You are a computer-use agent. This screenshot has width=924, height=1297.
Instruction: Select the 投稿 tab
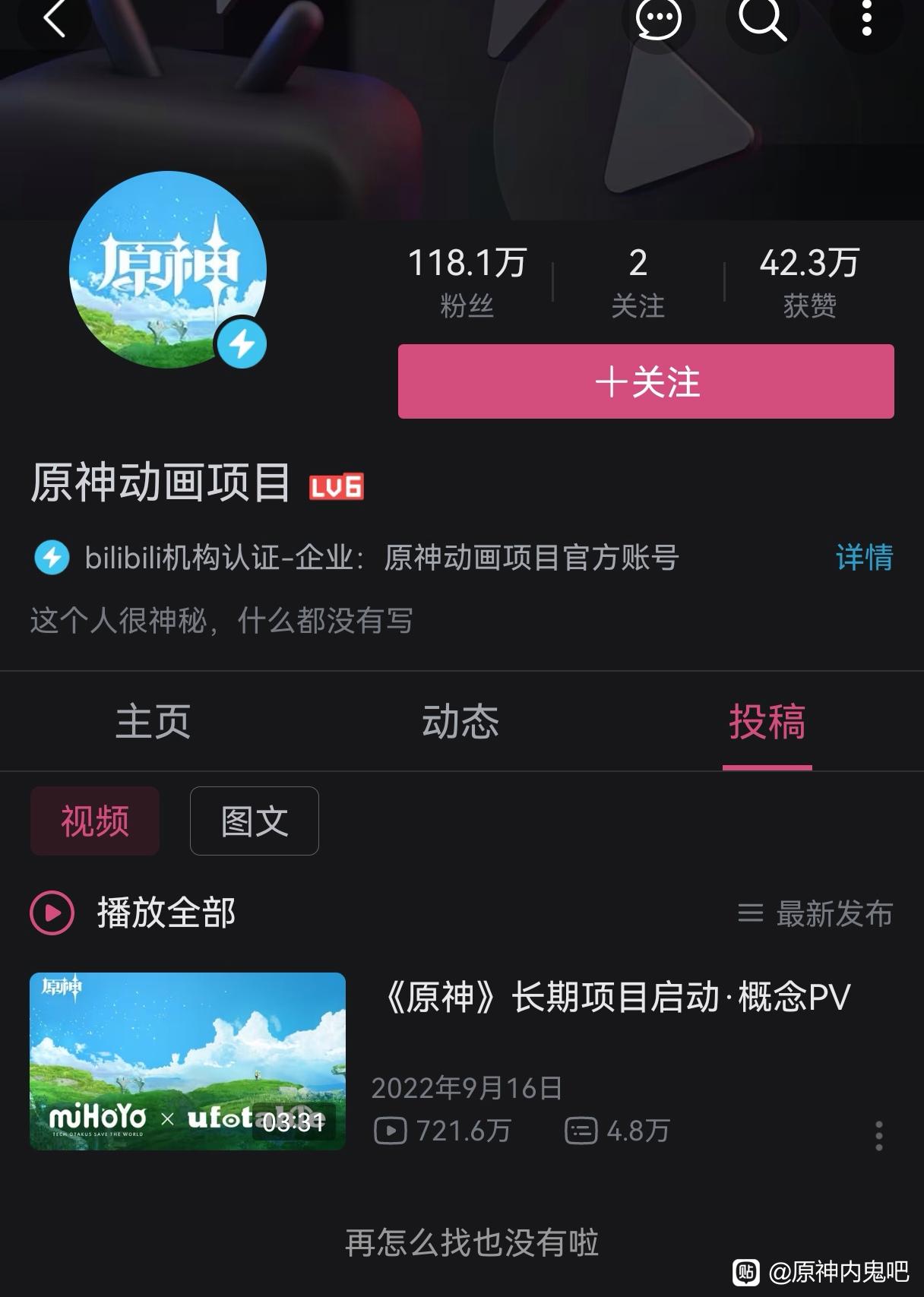coord(767,721)
